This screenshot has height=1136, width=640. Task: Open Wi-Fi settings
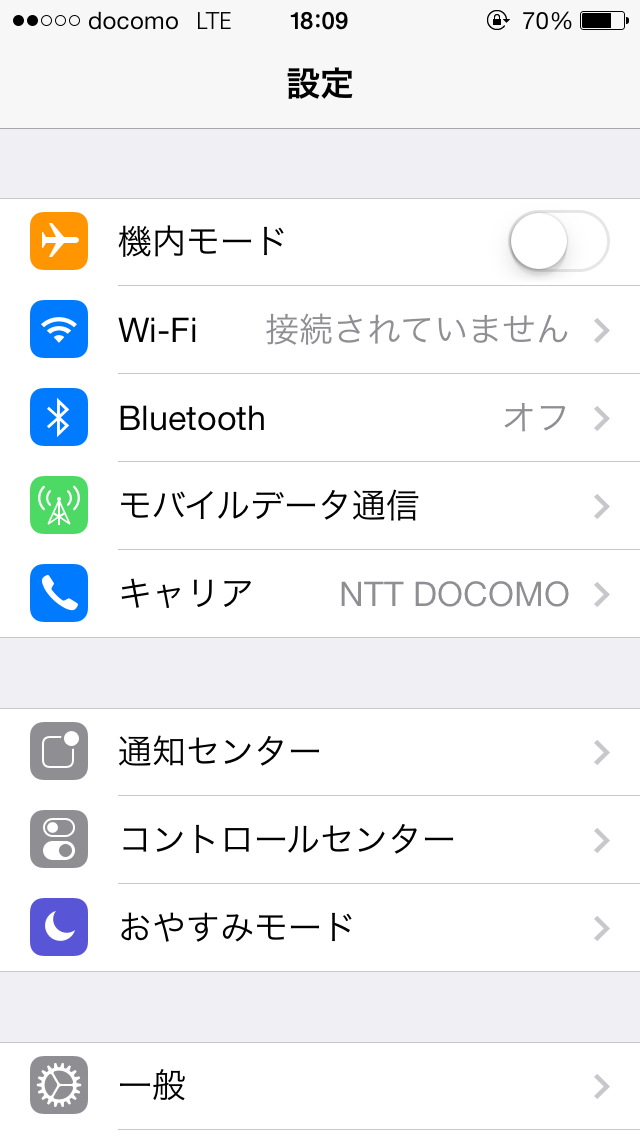[320, 330]
